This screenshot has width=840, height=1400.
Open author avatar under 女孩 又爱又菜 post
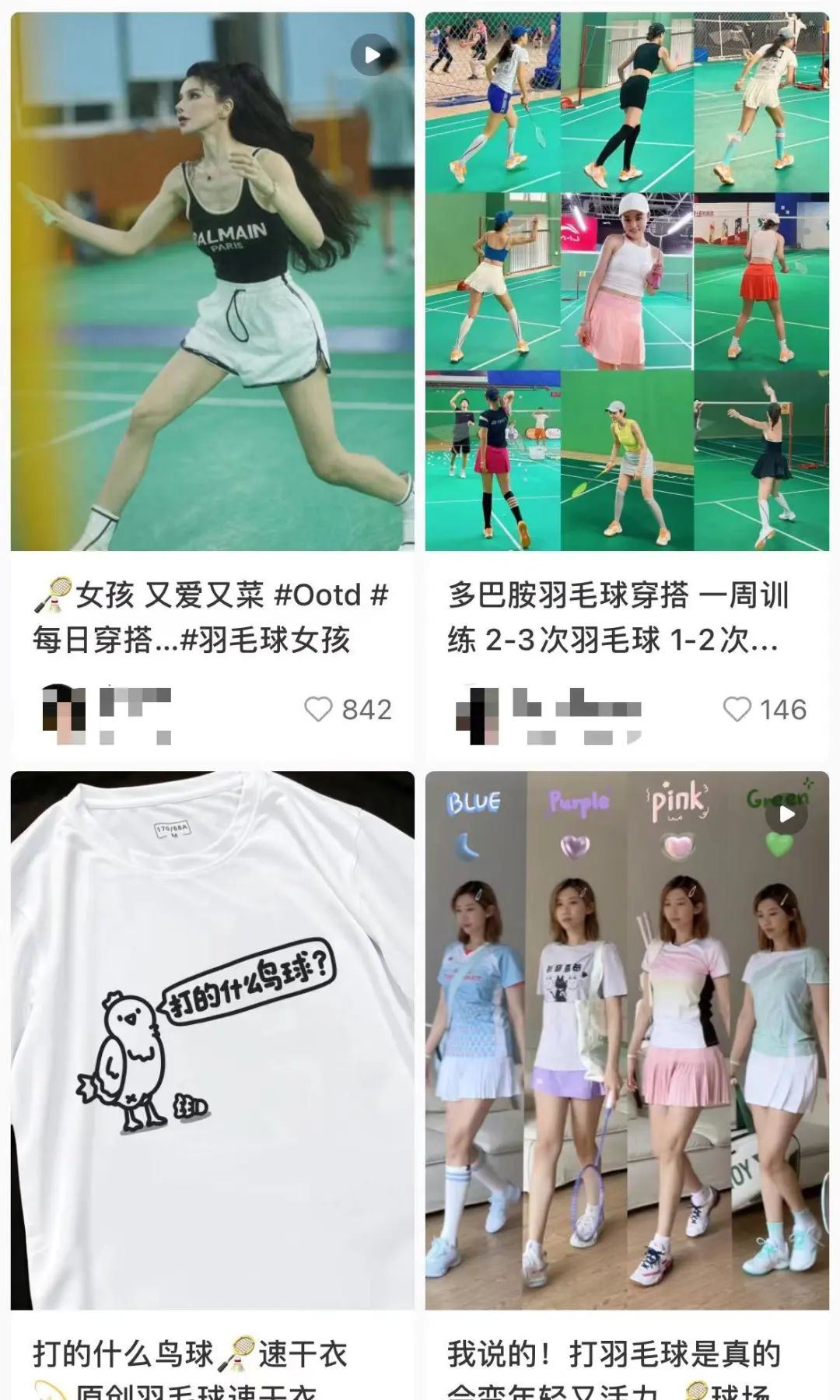64,714
